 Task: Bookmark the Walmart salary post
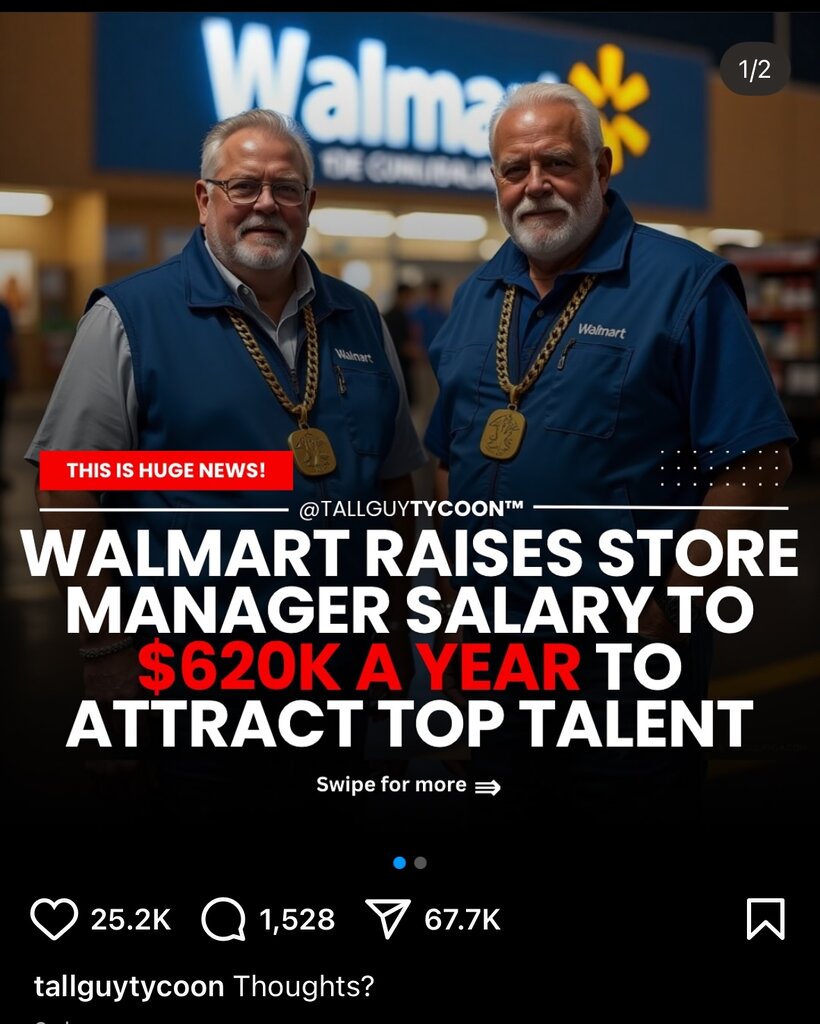click(765, 919)
